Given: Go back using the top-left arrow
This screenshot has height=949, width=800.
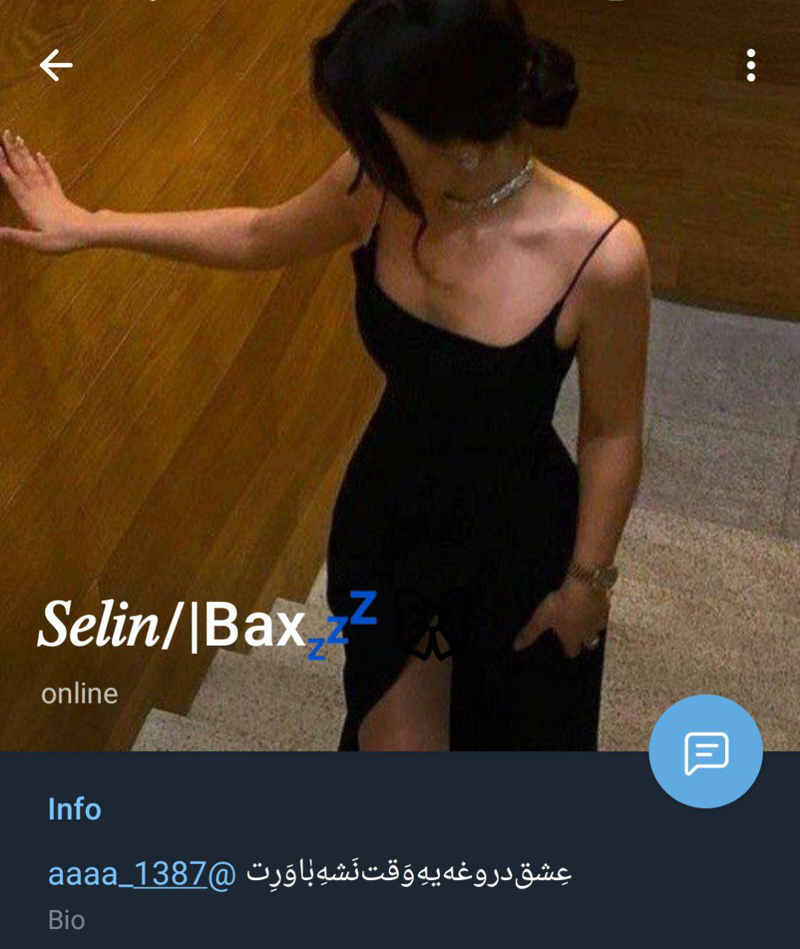Looking at the screenshot, I should (56, 66).
